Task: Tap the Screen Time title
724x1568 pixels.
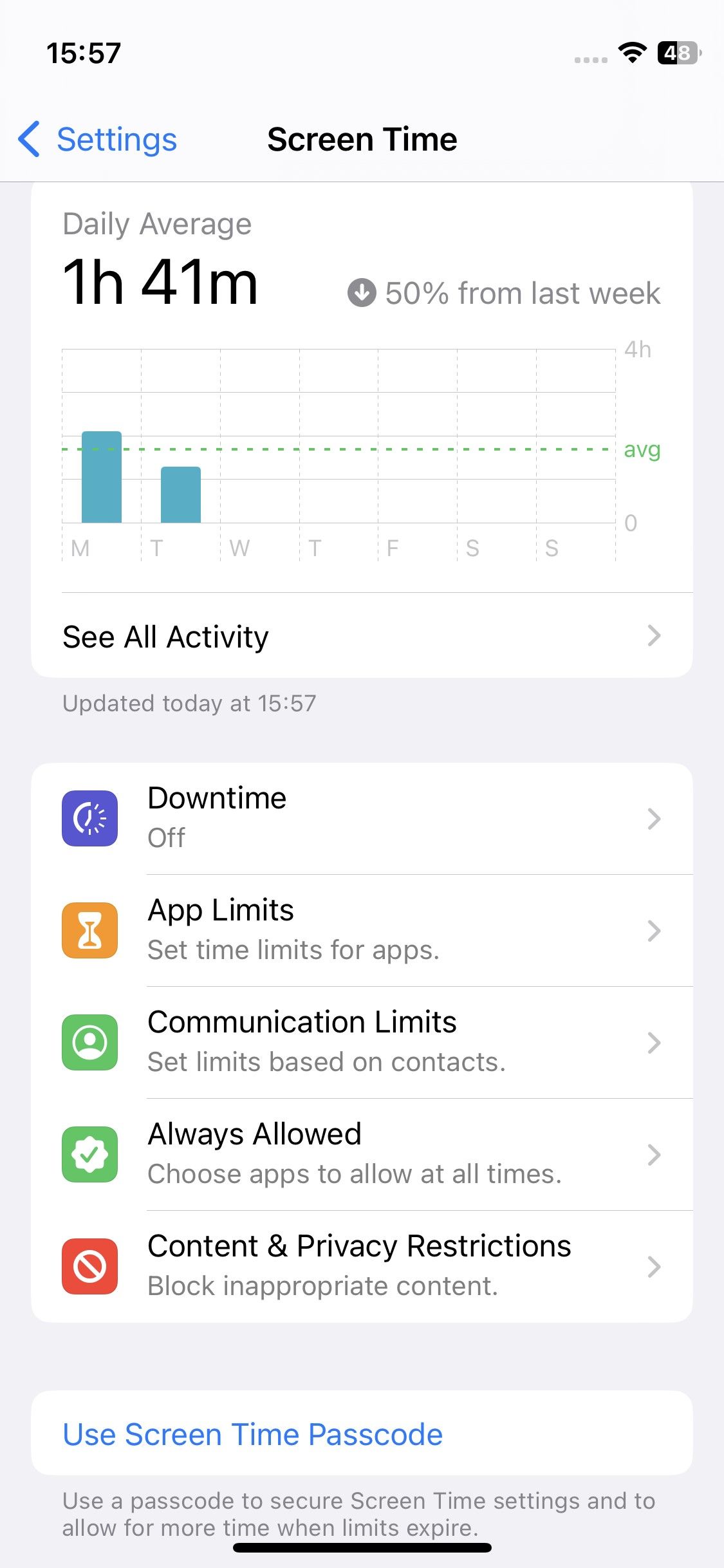Action: pos(362,139)
